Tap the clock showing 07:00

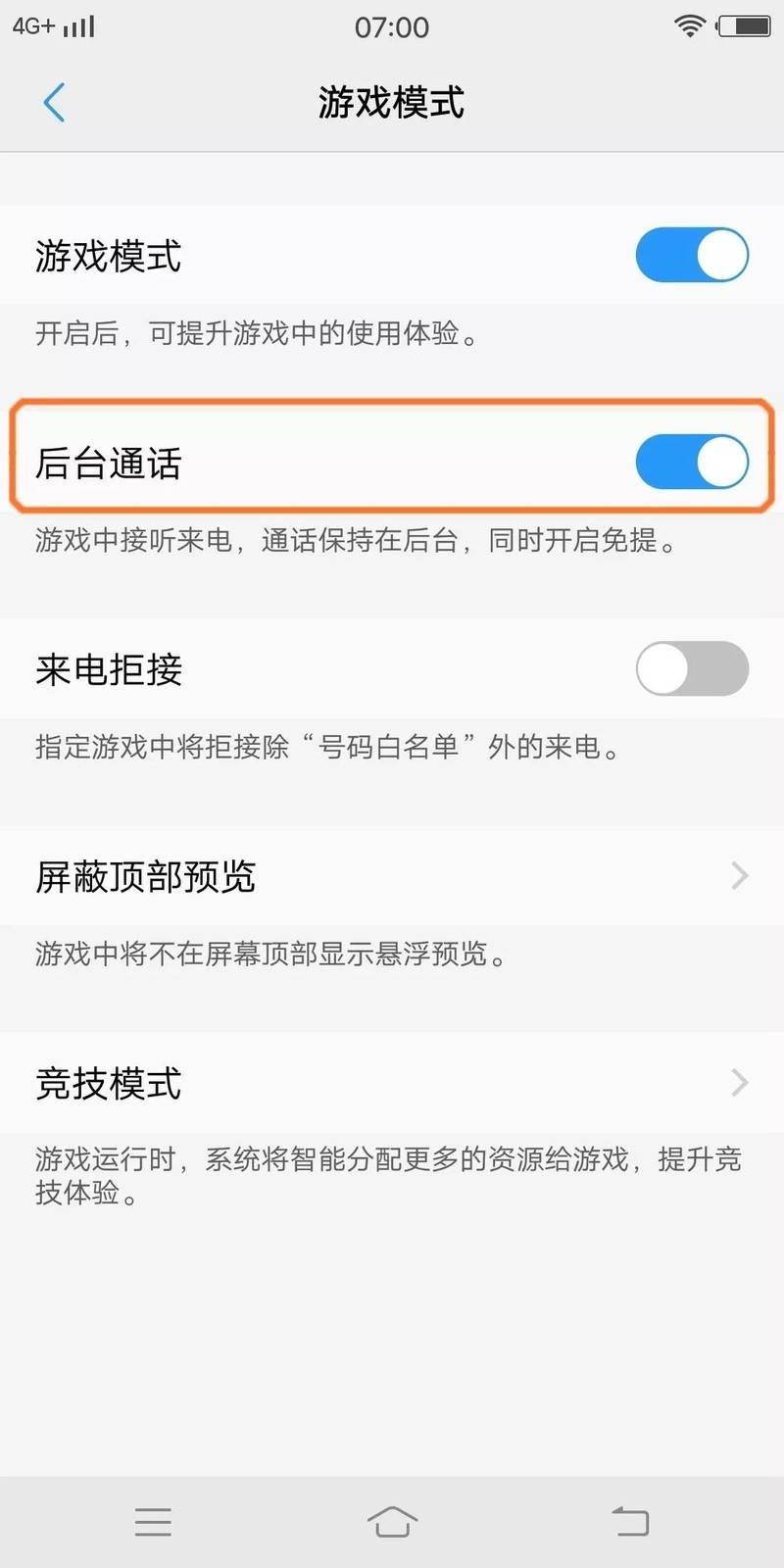click(x=392, y=26)
